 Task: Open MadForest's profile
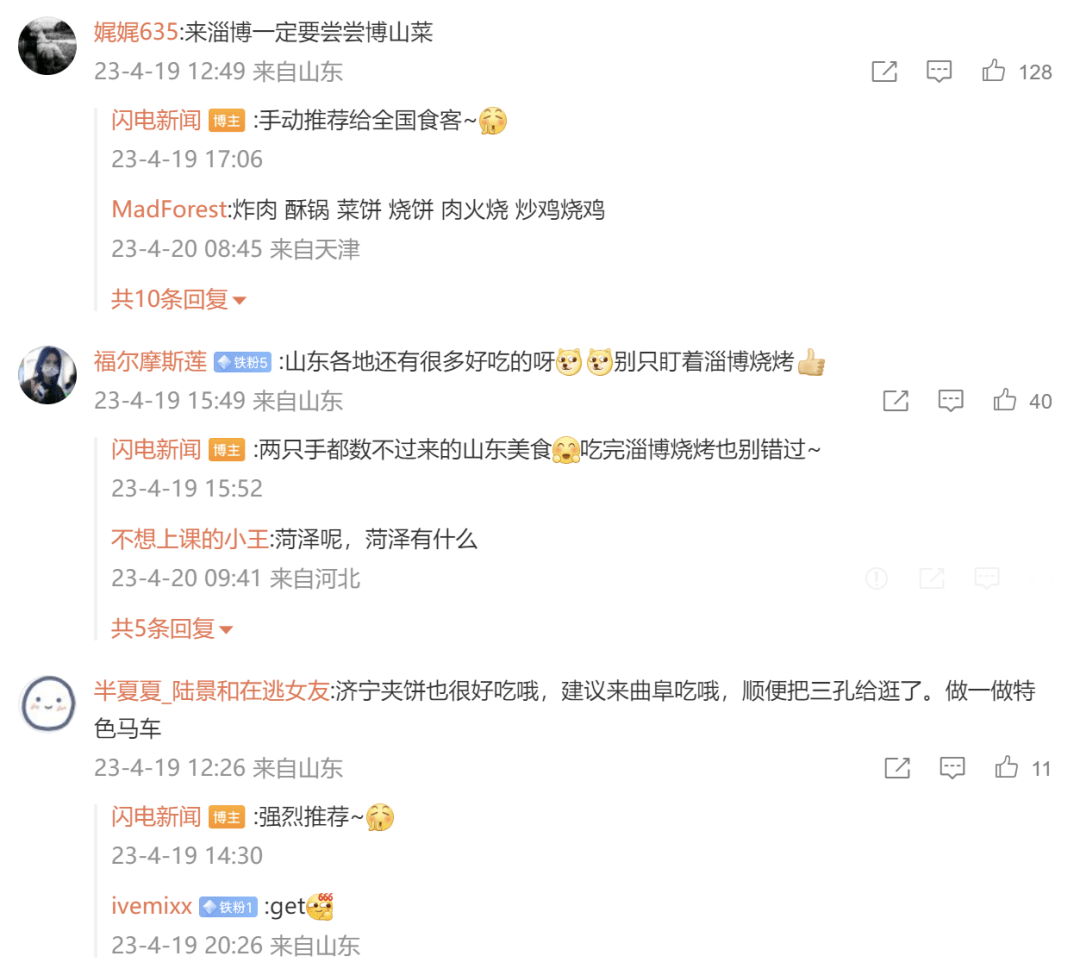tap(169, 209)
